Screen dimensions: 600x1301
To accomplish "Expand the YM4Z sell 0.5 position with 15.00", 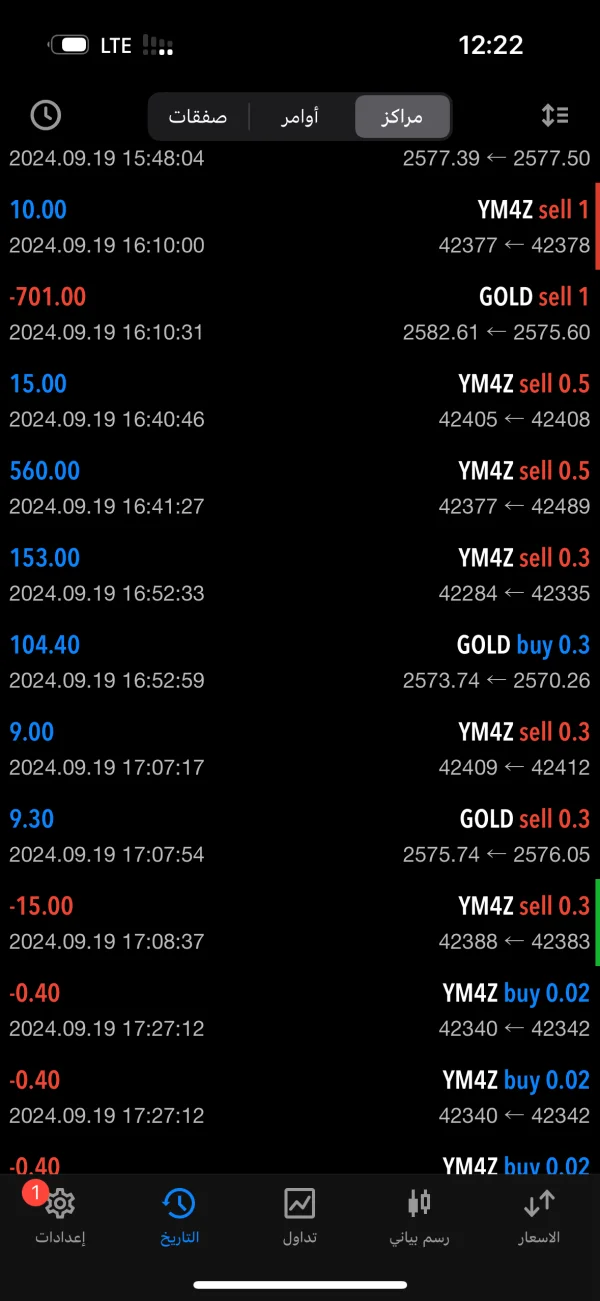I will click(300, 401).
